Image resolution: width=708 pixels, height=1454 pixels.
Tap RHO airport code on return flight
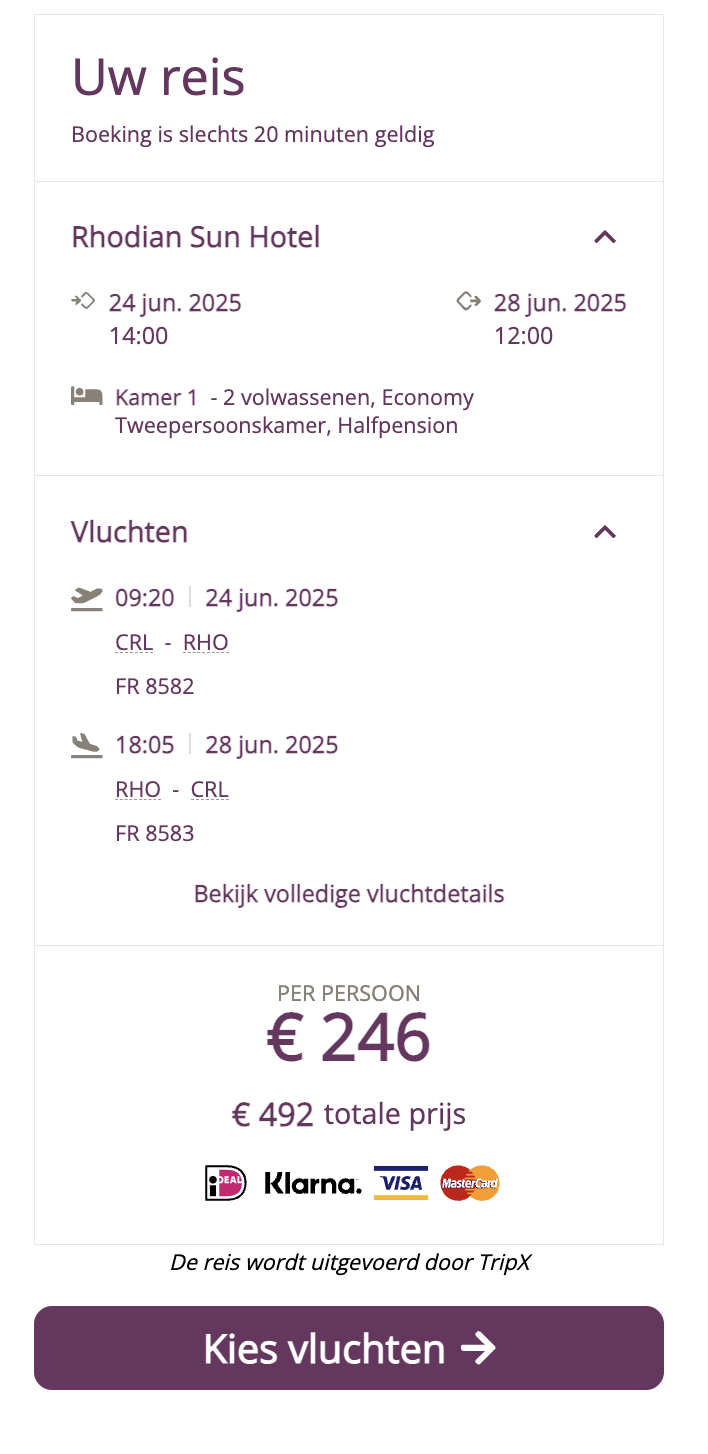tap(138, 789)
